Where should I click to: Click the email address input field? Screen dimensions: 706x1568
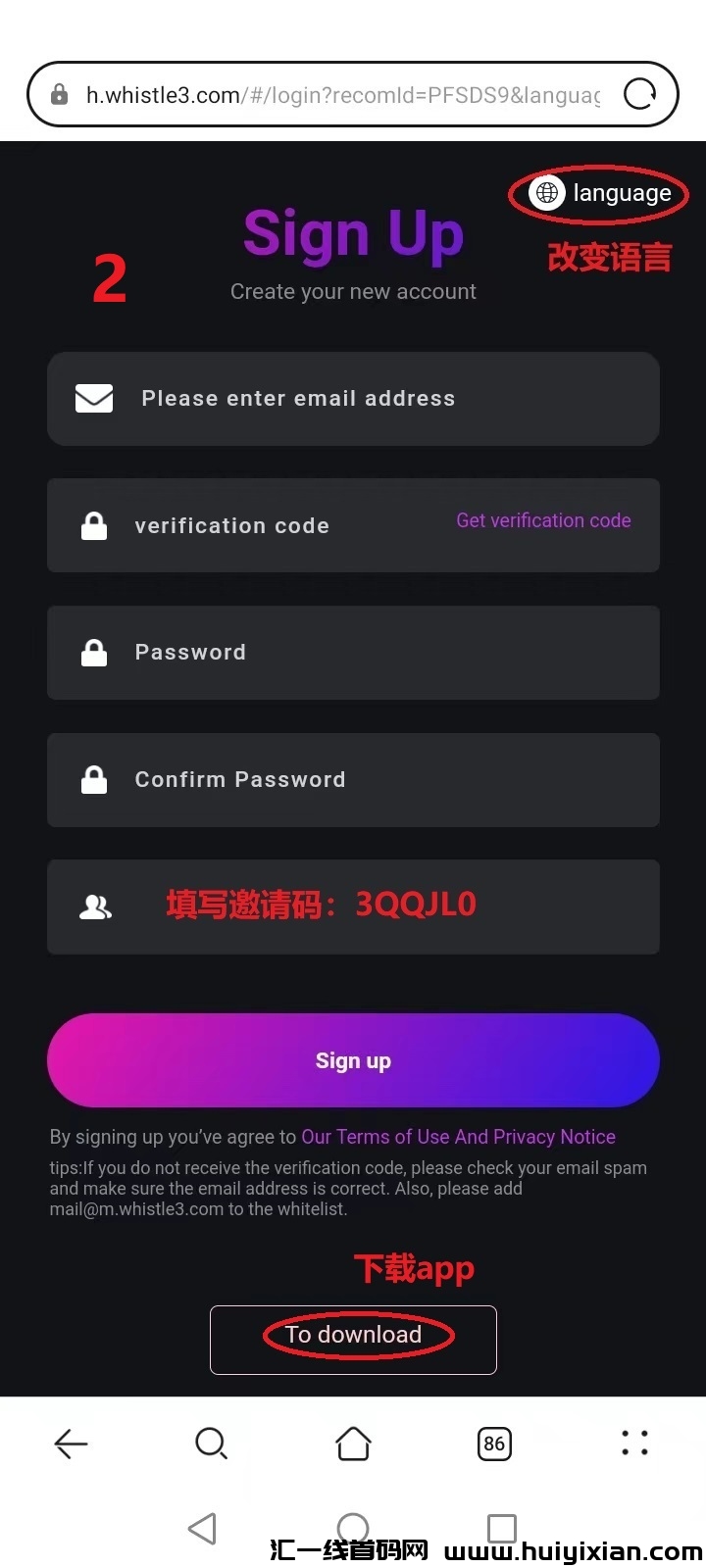point(353,398)
